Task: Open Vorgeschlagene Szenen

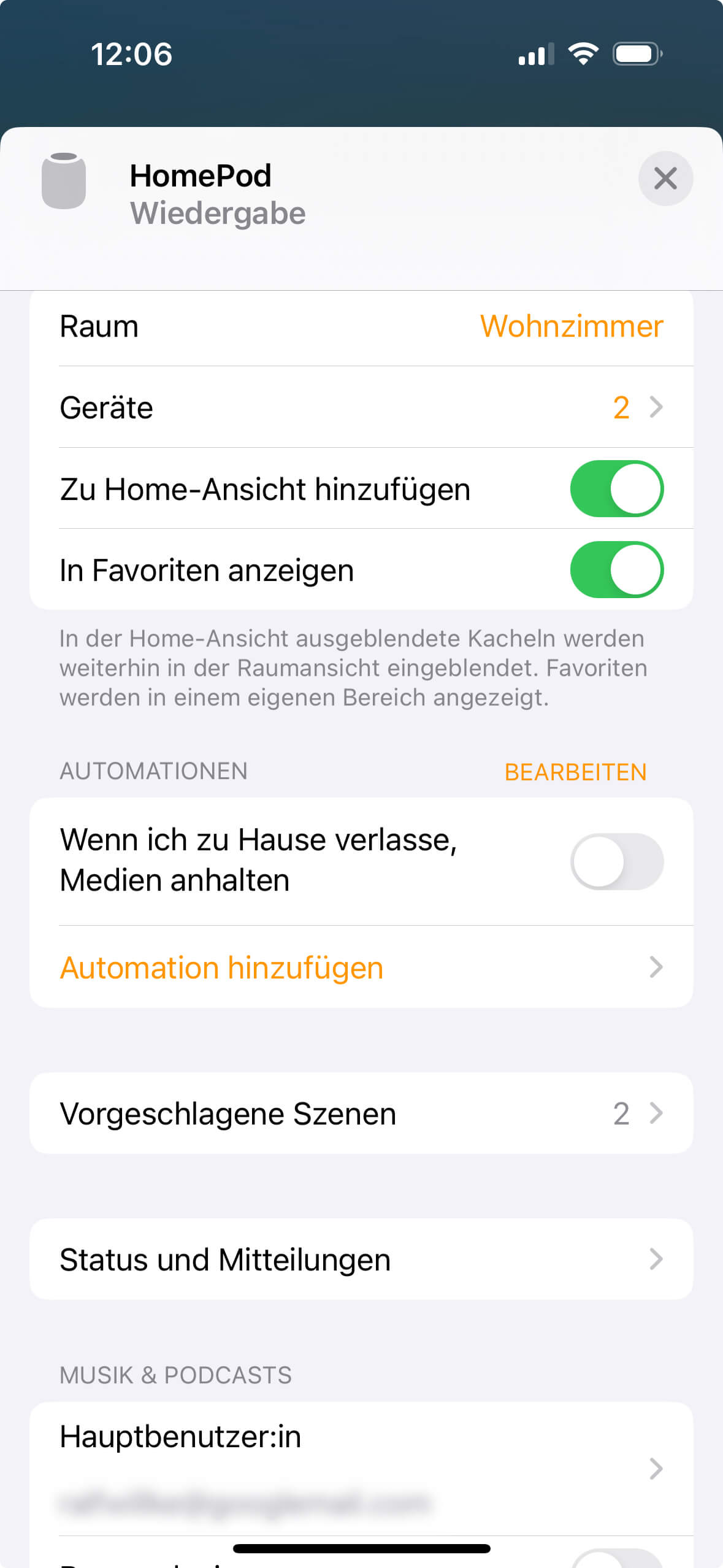Action: tap(361, 1113)
